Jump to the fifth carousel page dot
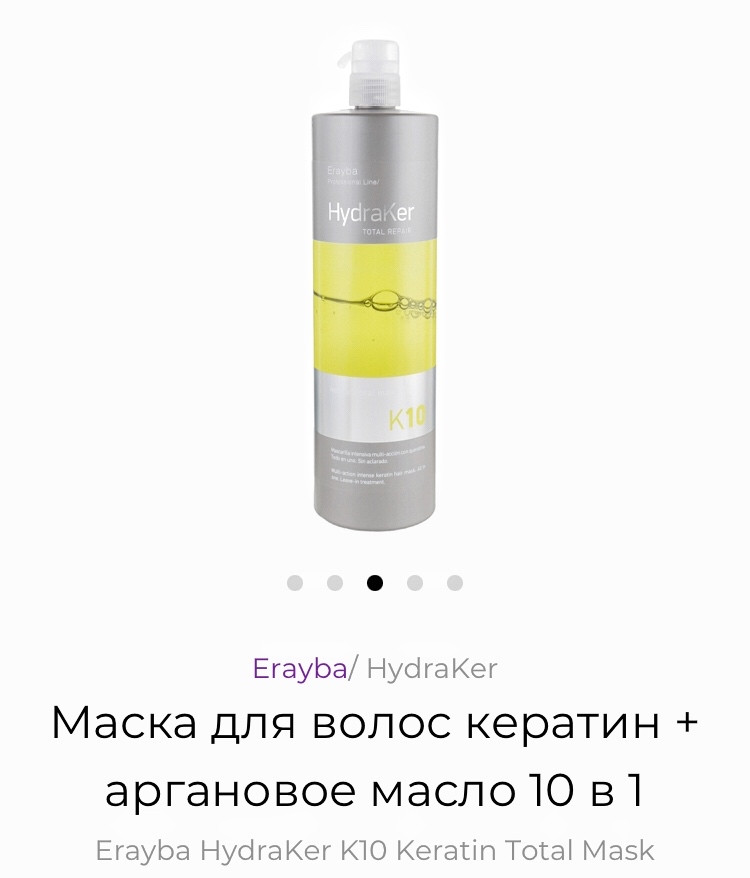Viewport: 750px width, 878px height. click(x=455, y=583)
